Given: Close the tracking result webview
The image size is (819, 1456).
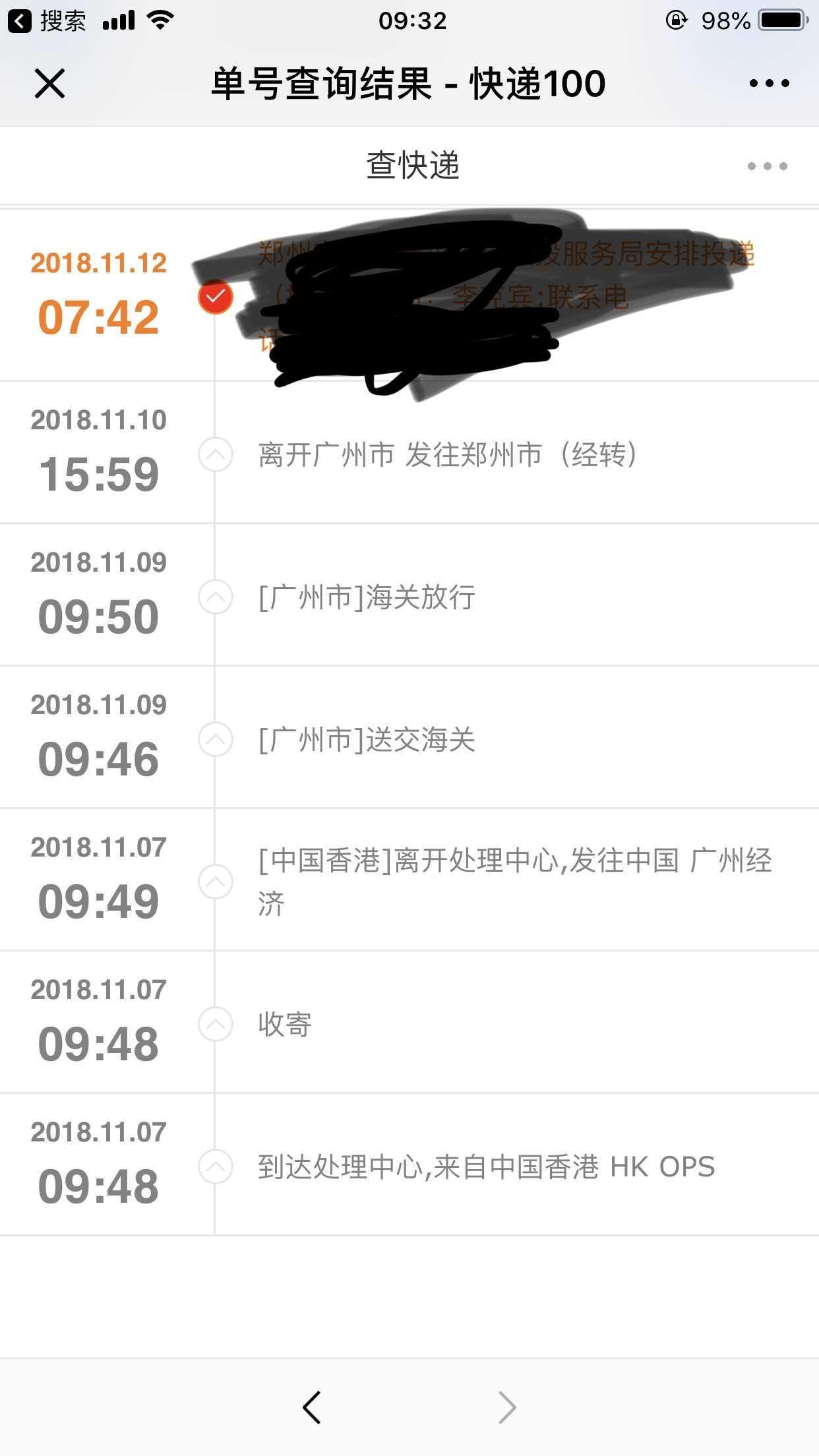Looking at the screenshot, I should (49, 84).
